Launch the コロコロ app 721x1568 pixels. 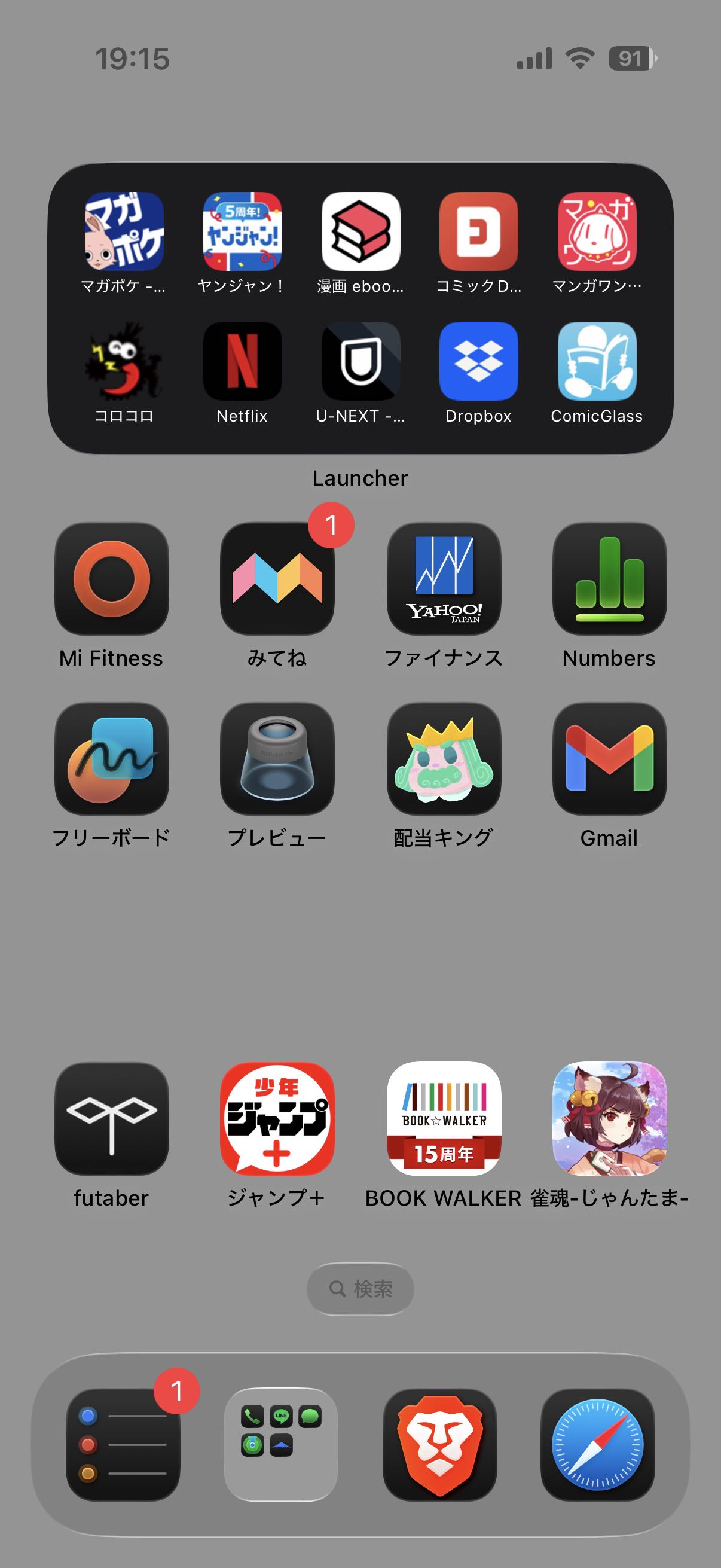[124, 361]
